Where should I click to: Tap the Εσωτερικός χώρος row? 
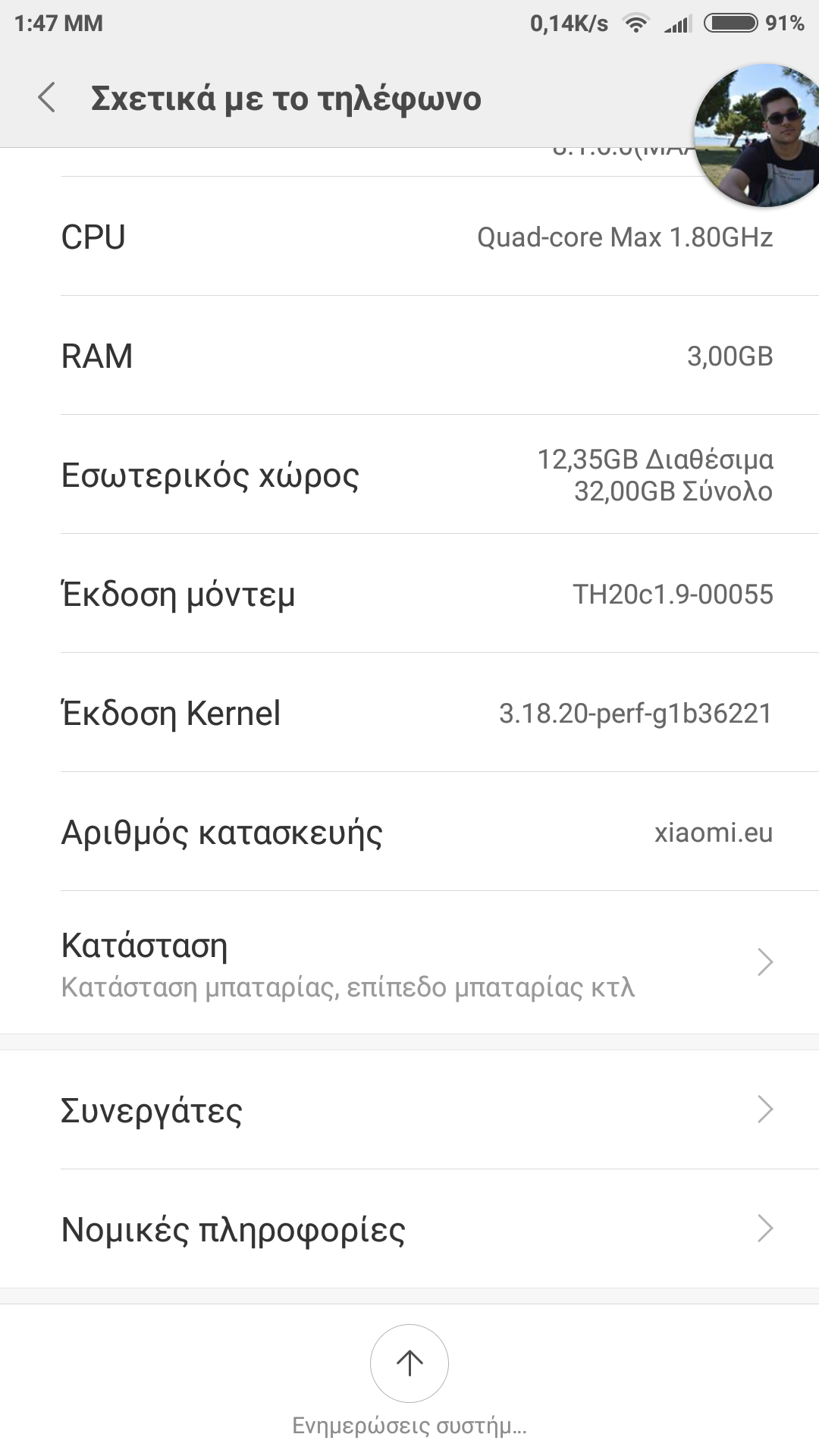pyautogui.click(x=409, y=475)
